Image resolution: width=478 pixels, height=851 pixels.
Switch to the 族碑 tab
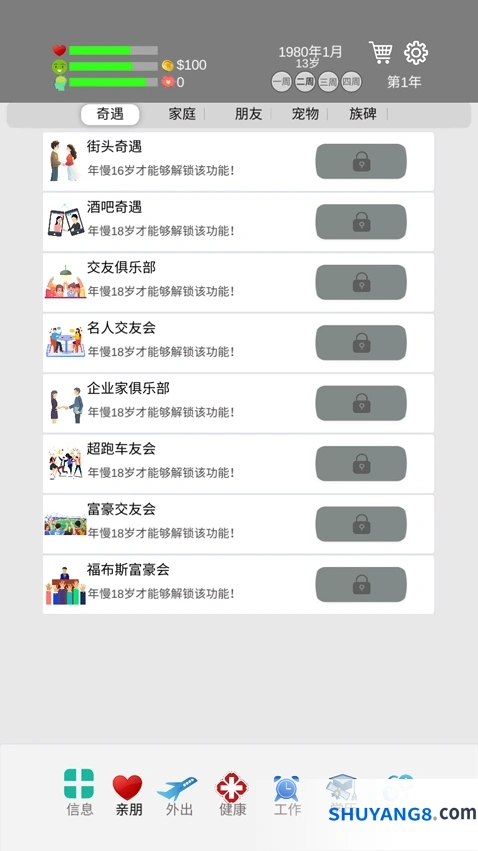pyautogui.click(x=363, y=114)
